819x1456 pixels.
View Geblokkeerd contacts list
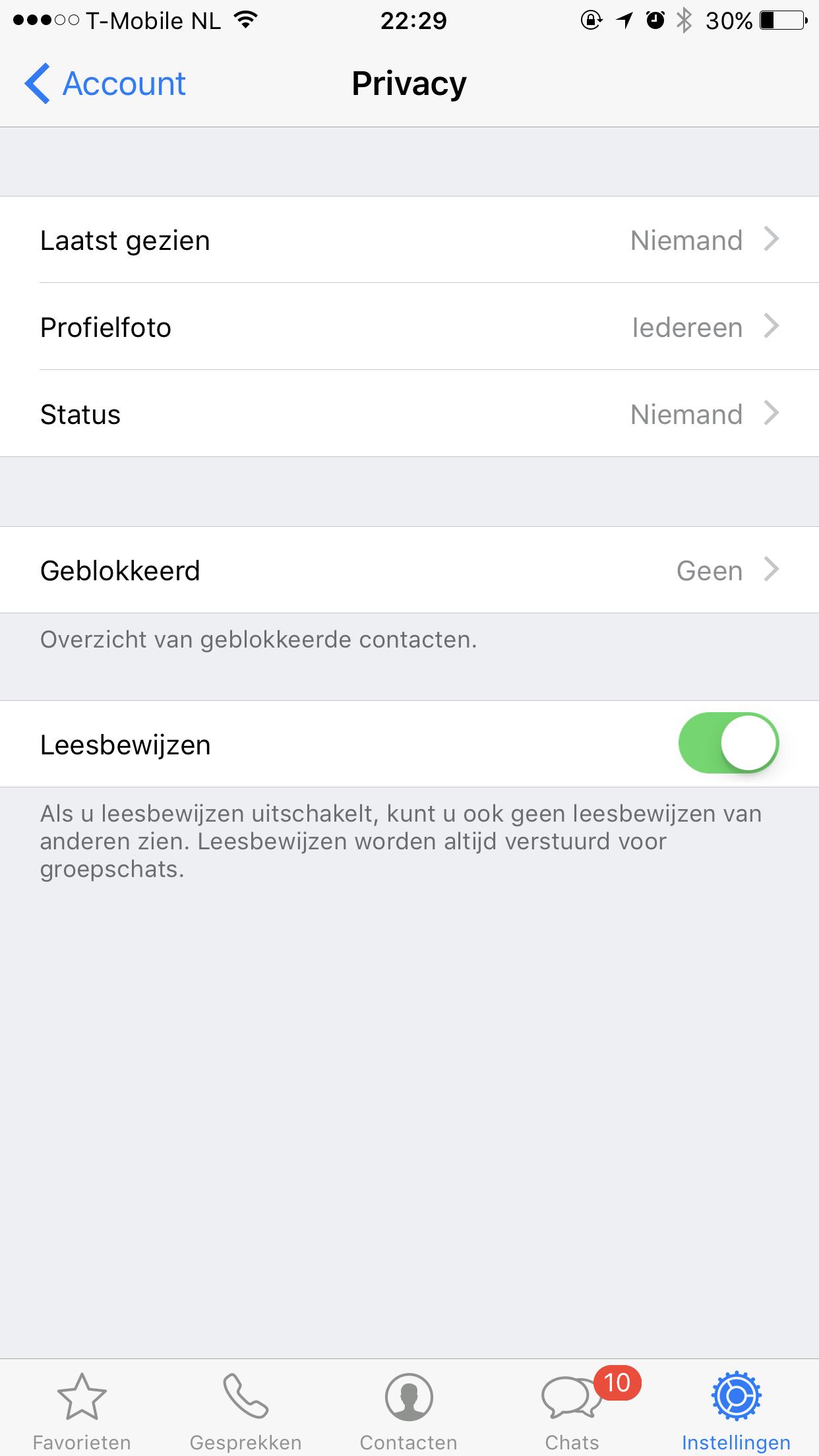[409, 570]
